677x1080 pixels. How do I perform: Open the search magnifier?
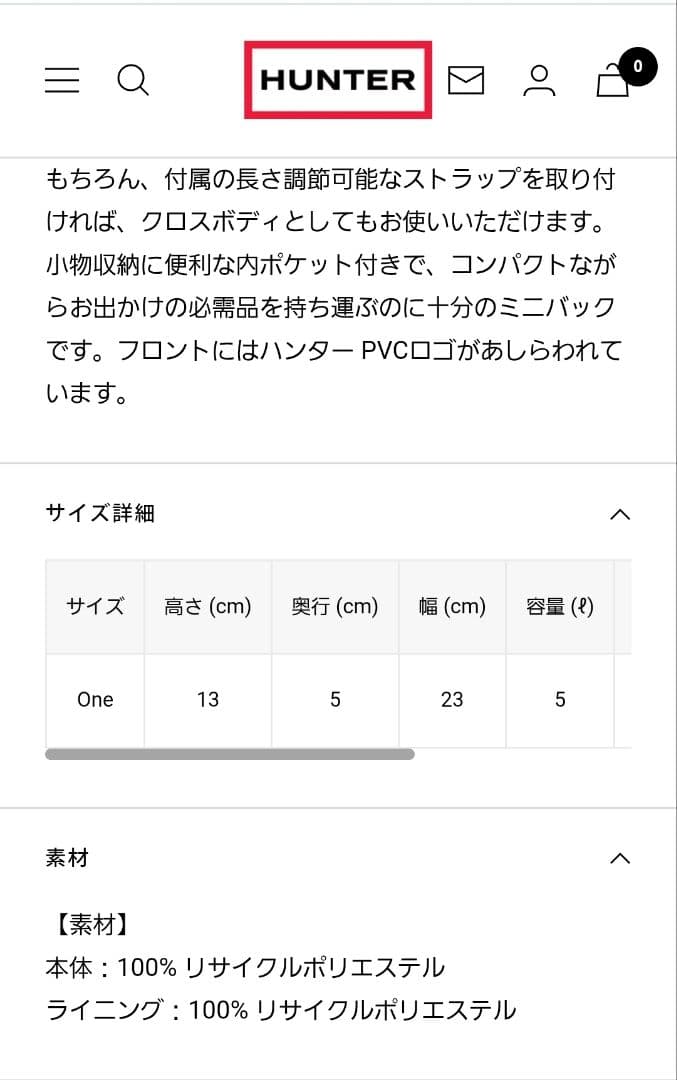(133, 80)
